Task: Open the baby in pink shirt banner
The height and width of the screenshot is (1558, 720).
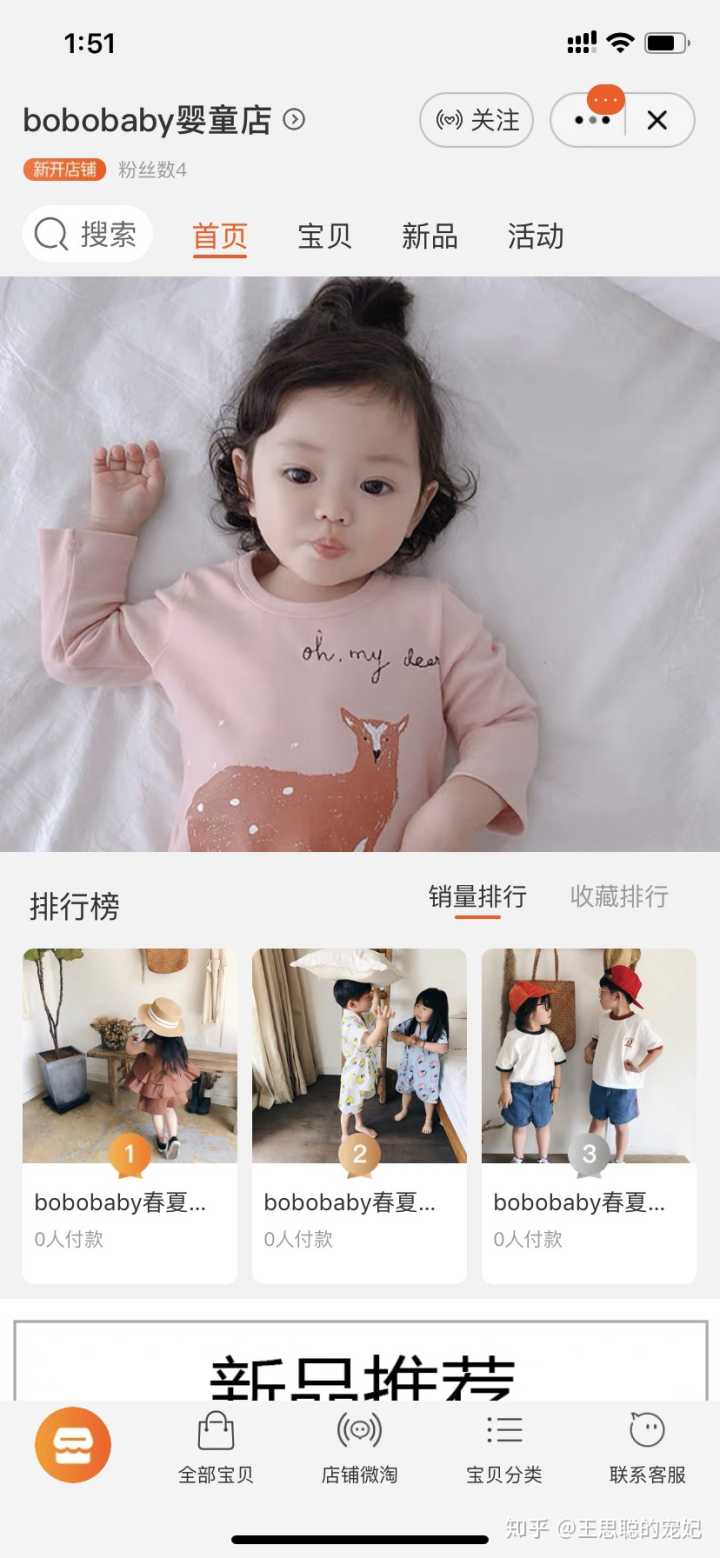Action: pos(360,563)
